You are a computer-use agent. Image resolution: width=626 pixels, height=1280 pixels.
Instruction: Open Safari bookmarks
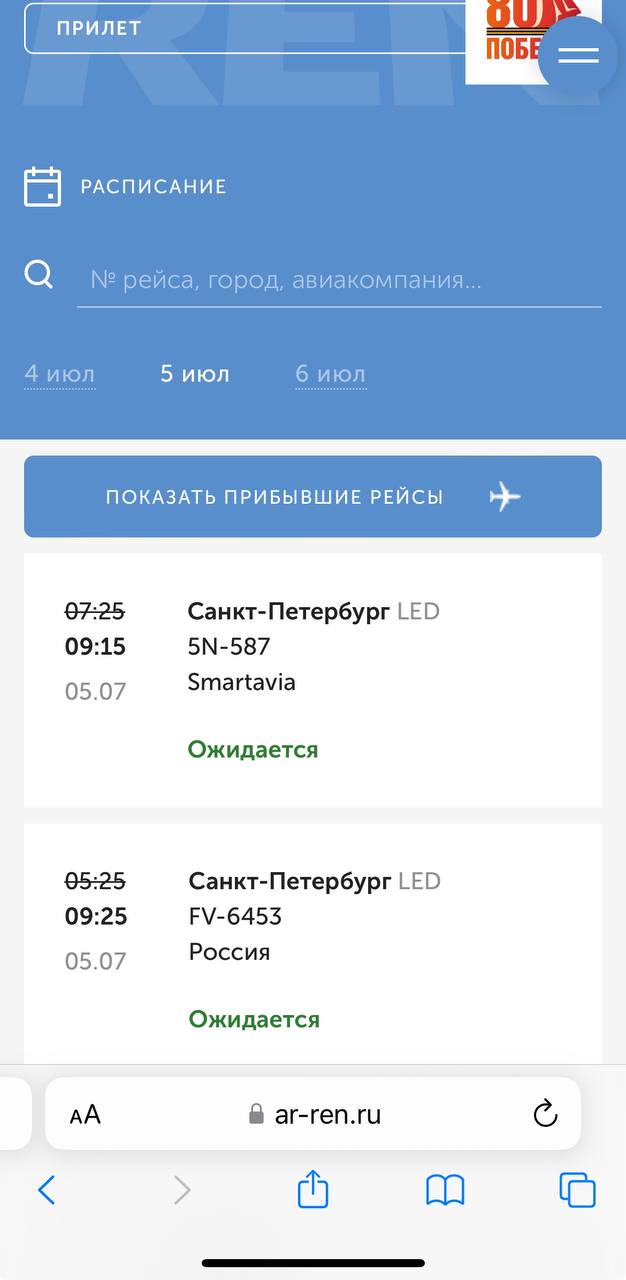pos(445,1190)
